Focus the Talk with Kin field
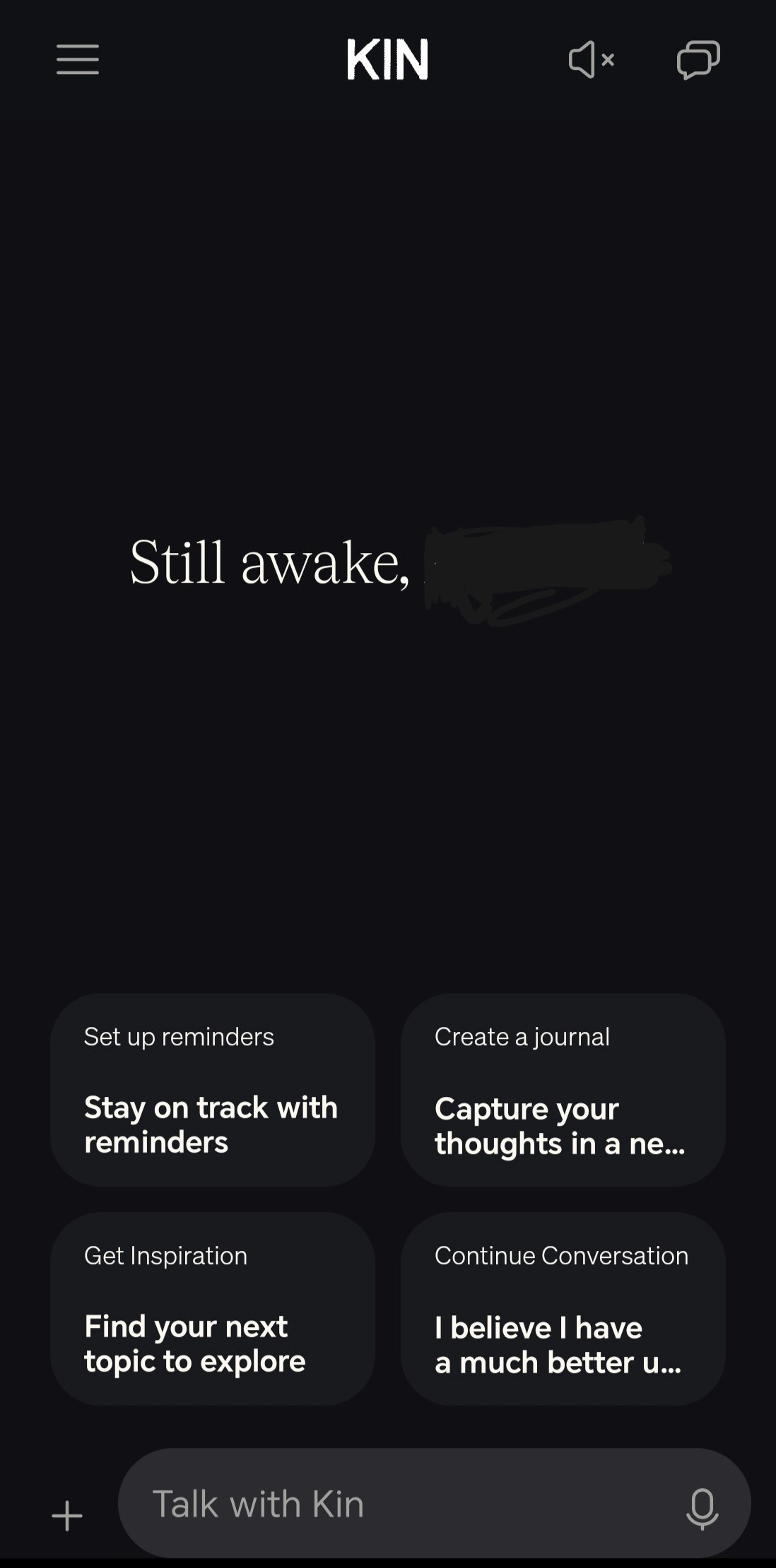776x1568 pixels. (396, 1504)
